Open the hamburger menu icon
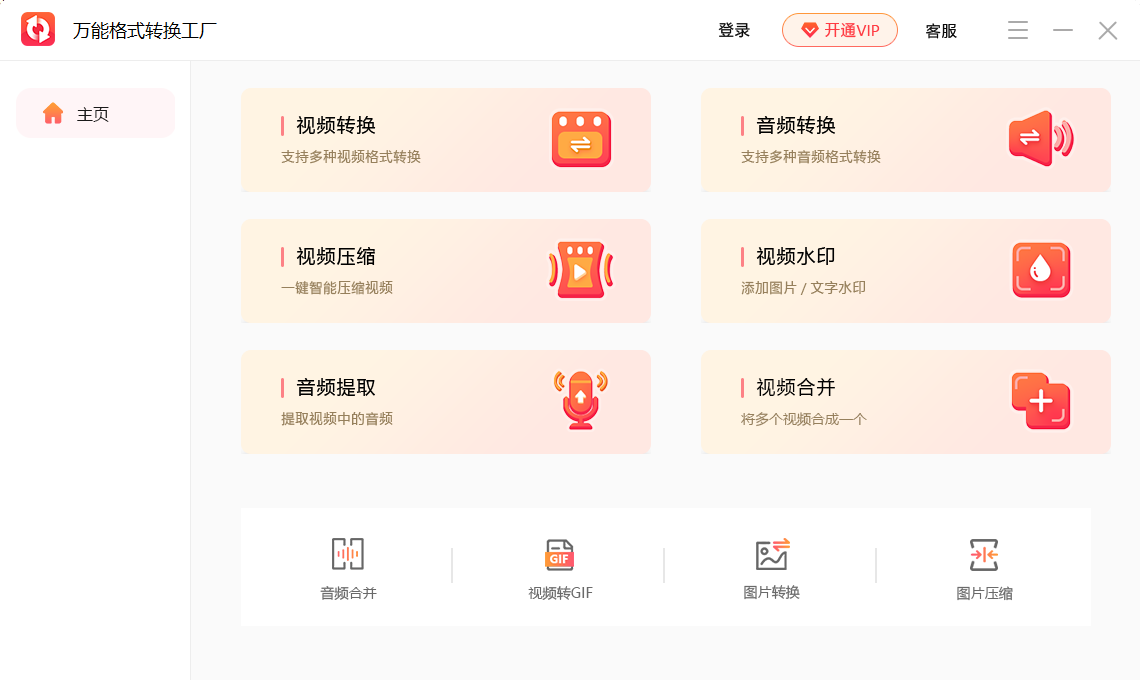The height and width of the screenshot is (680, 1140). tap(1018, 31)
